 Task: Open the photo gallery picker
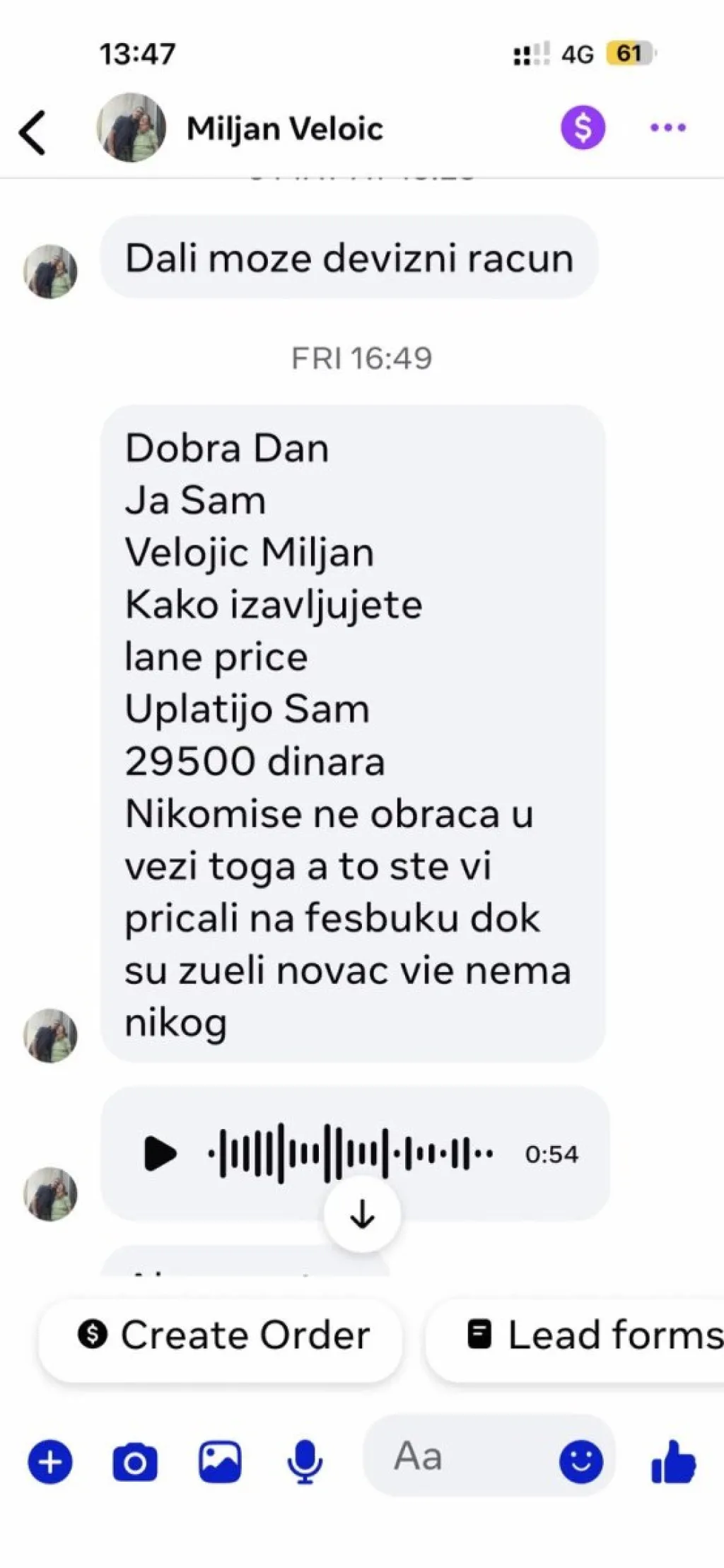tap(220, 1462)
